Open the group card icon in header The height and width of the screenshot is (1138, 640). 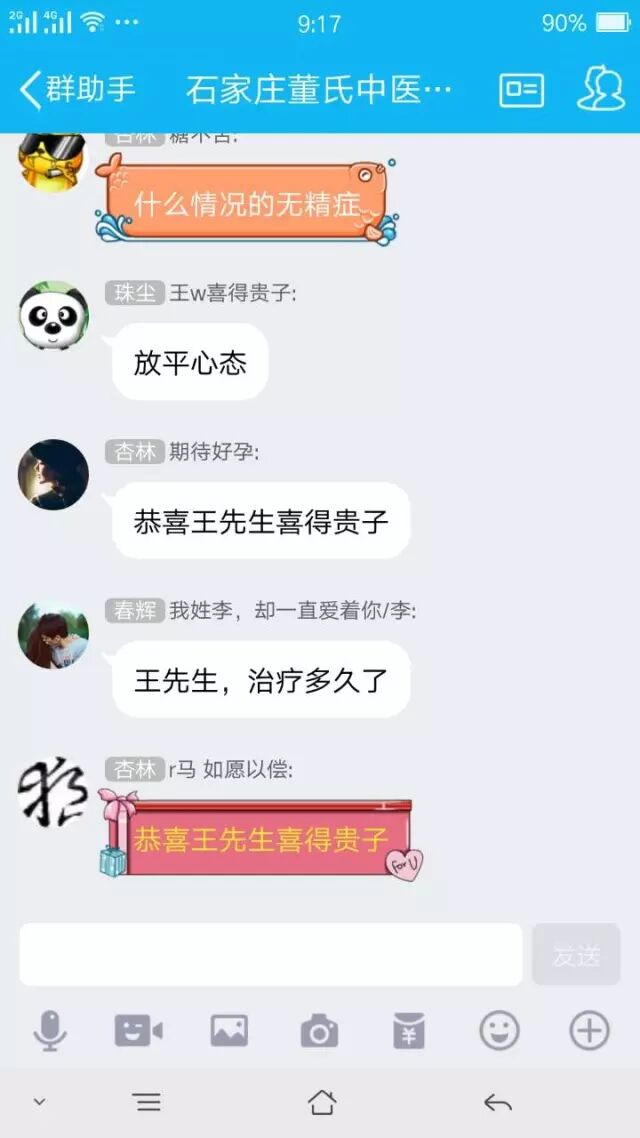click(x=521, y=90)
